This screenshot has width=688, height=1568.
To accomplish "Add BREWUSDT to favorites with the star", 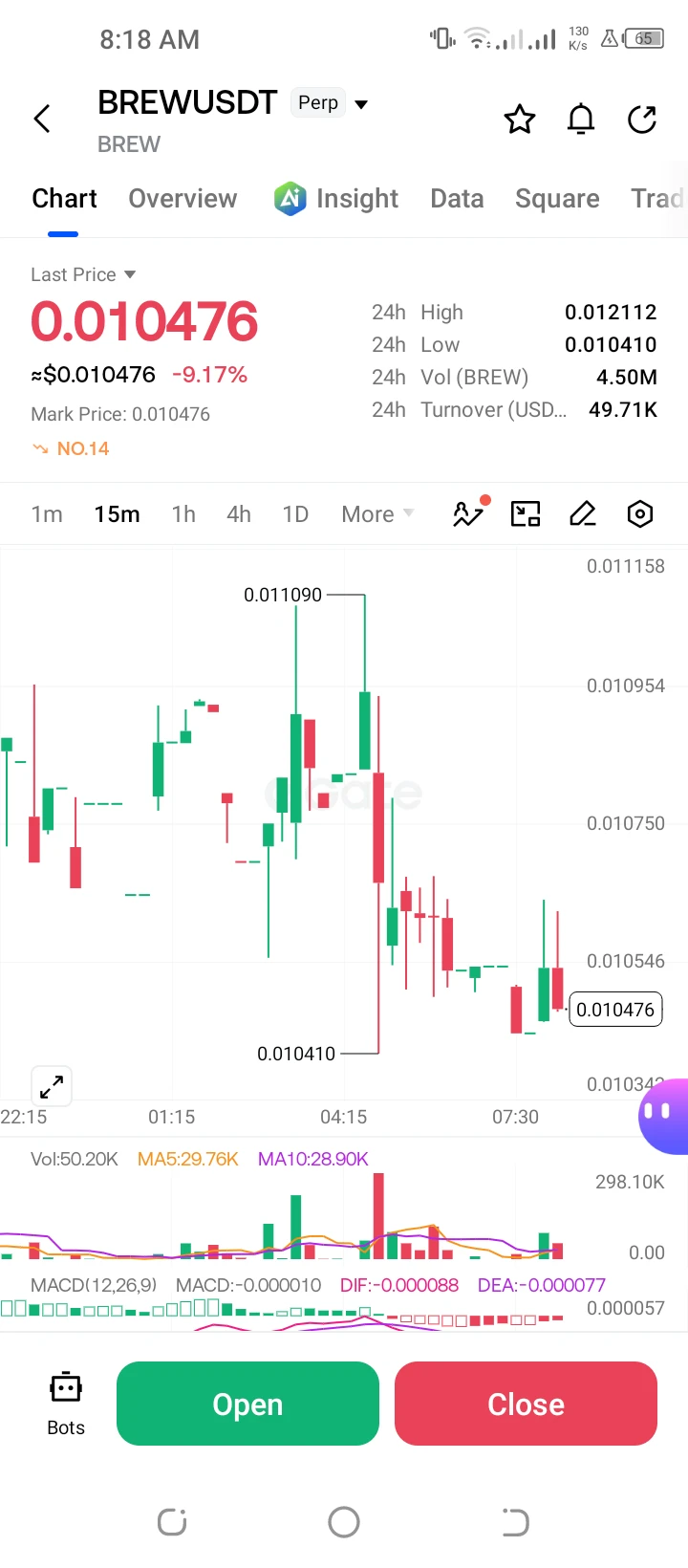I will click(x=520, y=120).
